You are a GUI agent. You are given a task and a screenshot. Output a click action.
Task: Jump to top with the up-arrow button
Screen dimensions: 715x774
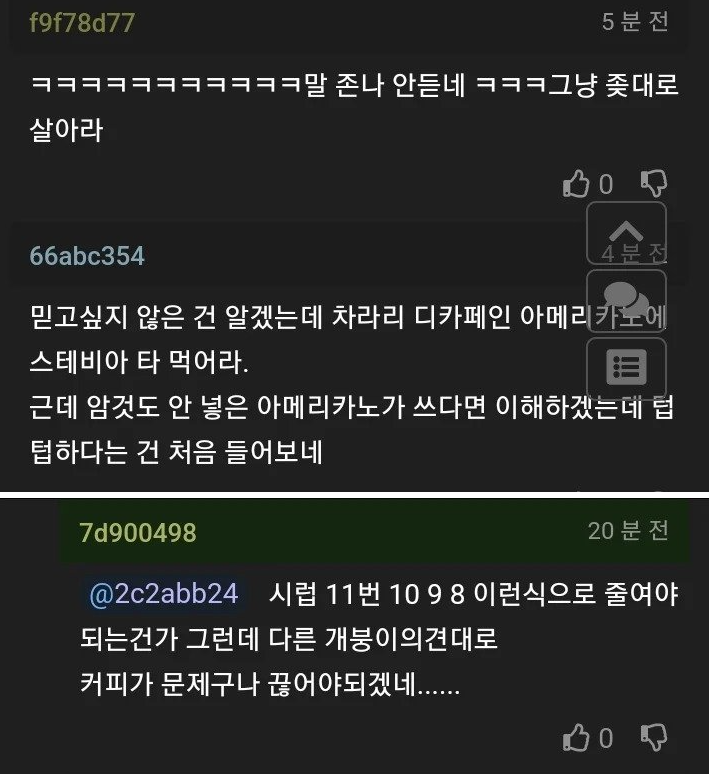[x=626, y=232]
